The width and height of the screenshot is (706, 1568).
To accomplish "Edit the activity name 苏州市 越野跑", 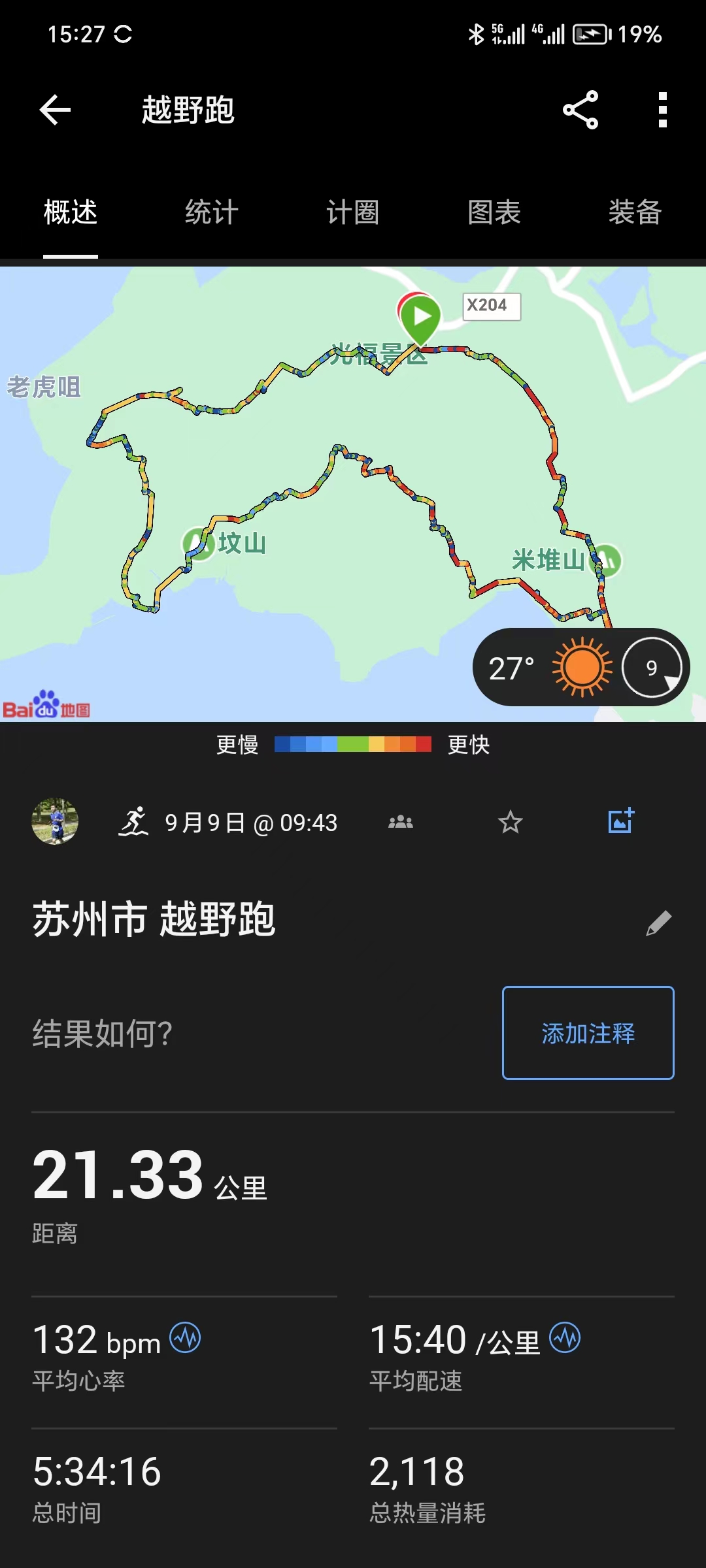I will pyautogui.click(x=658, y=923).
